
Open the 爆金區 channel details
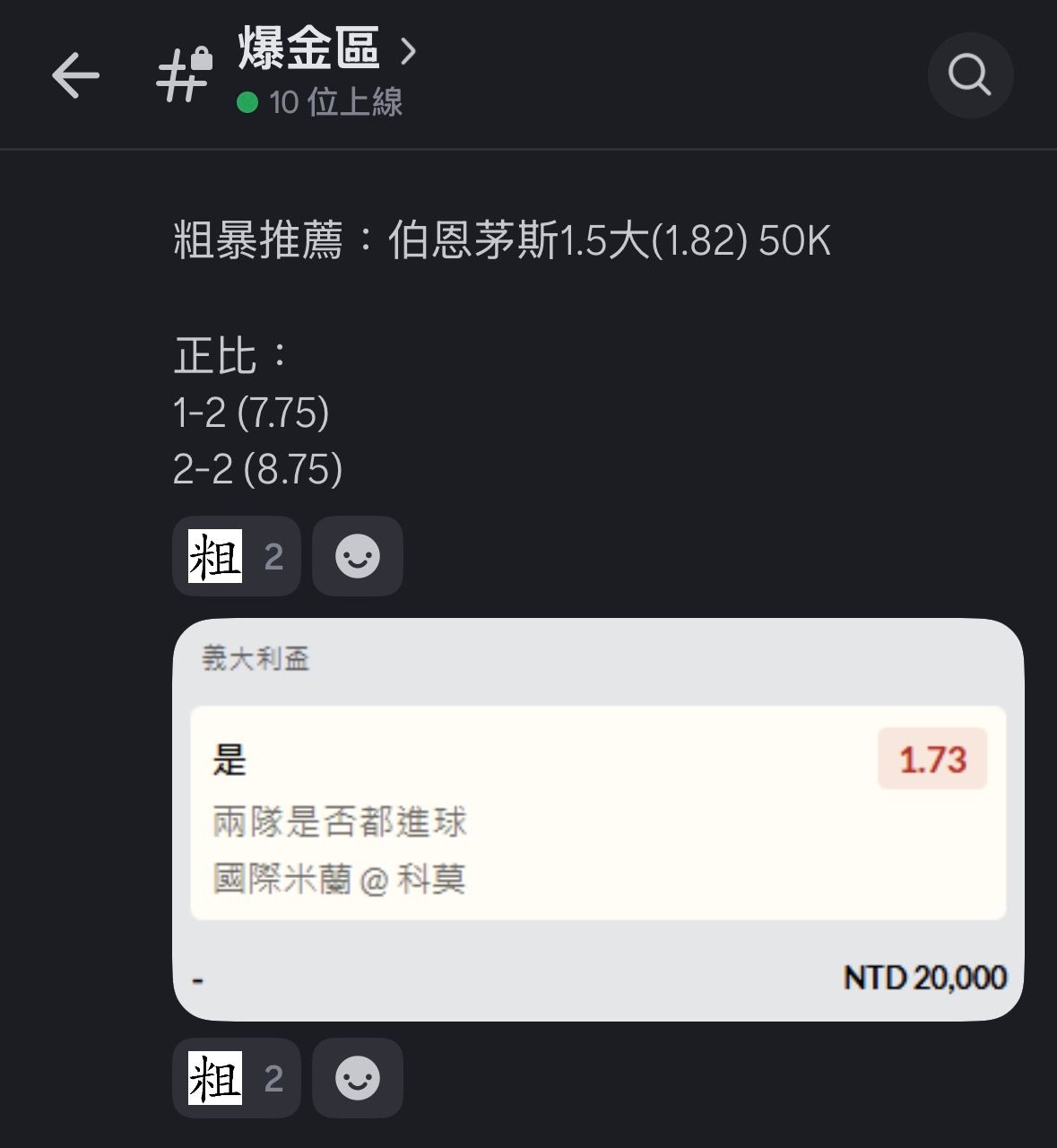tap(327, 50)
